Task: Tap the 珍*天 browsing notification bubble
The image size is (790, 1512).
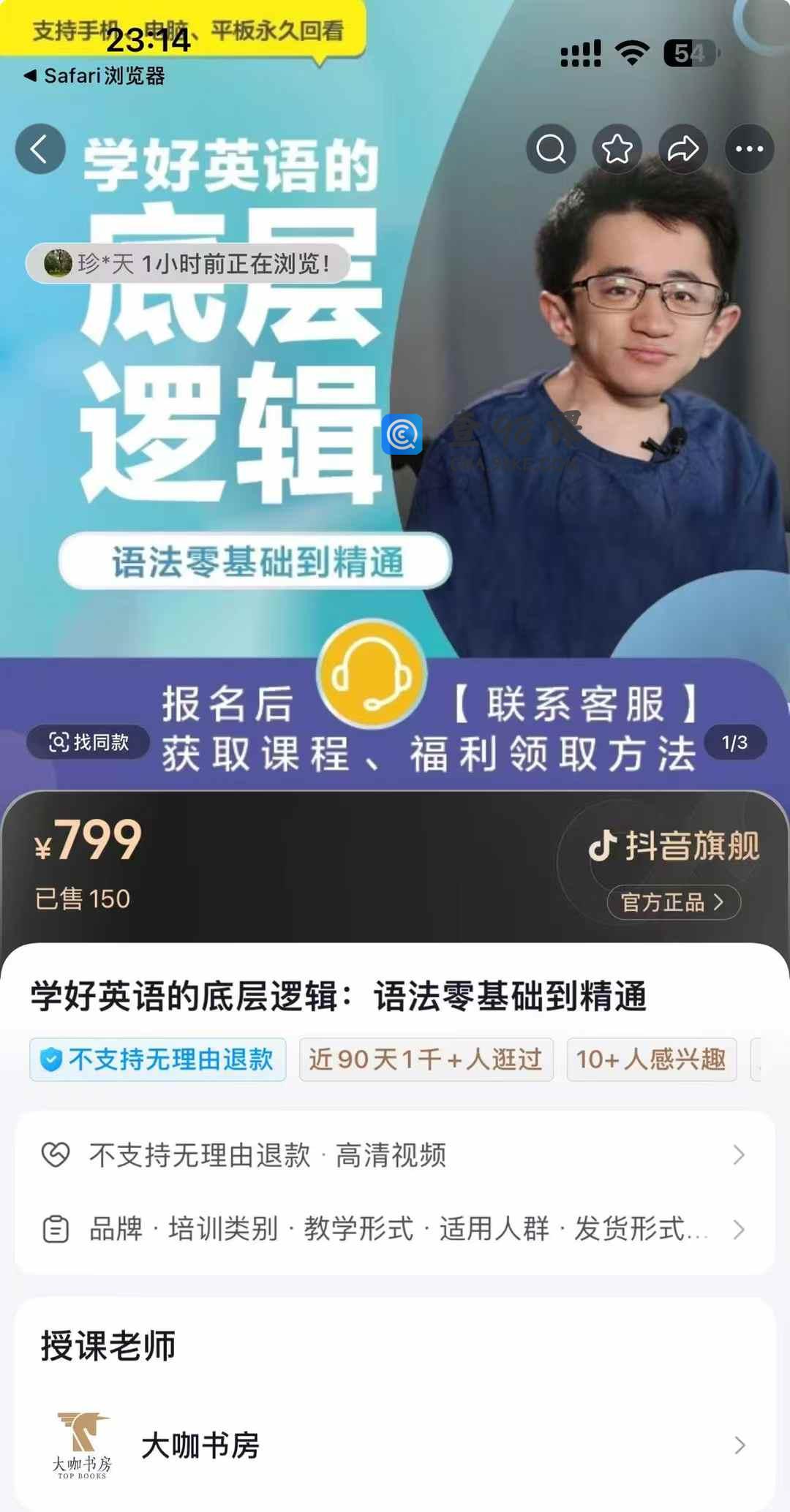Action: pos(188,263)
